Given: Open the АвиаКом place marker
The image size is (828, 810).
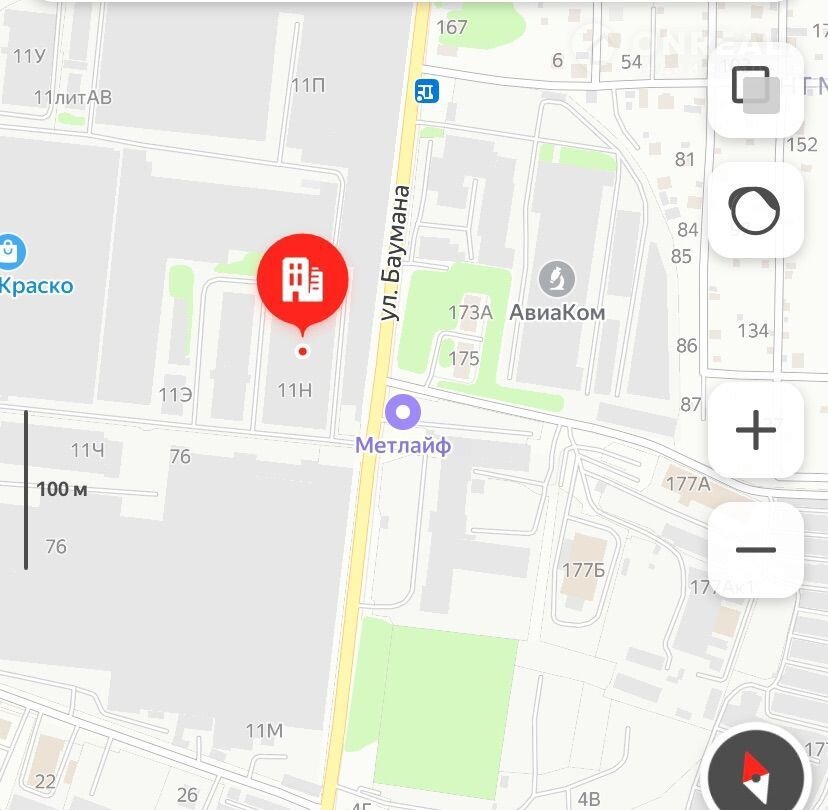Looking at the screenshot, I should [557, 277].
